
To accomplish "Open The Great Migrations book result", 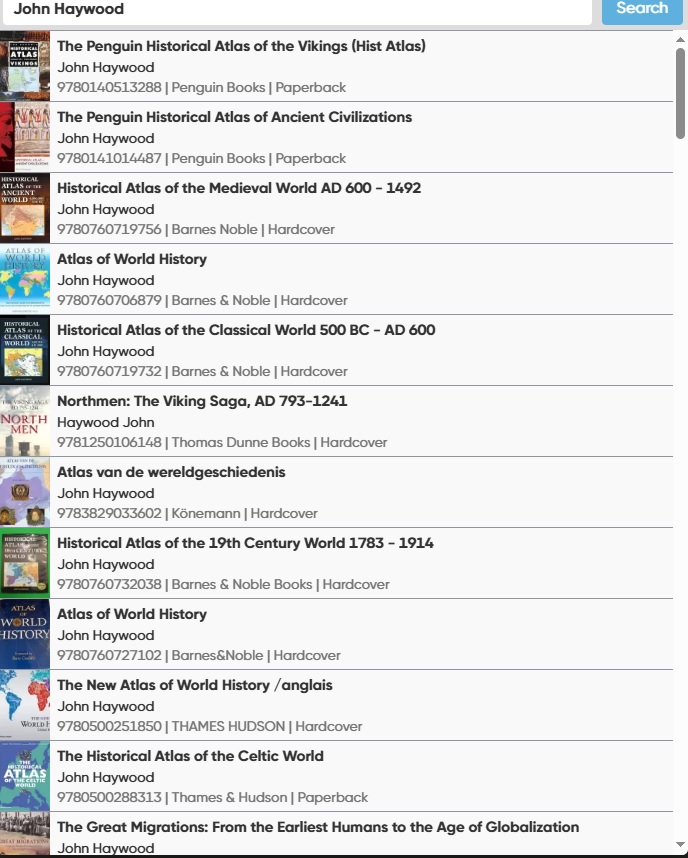I will click(318, 827).
